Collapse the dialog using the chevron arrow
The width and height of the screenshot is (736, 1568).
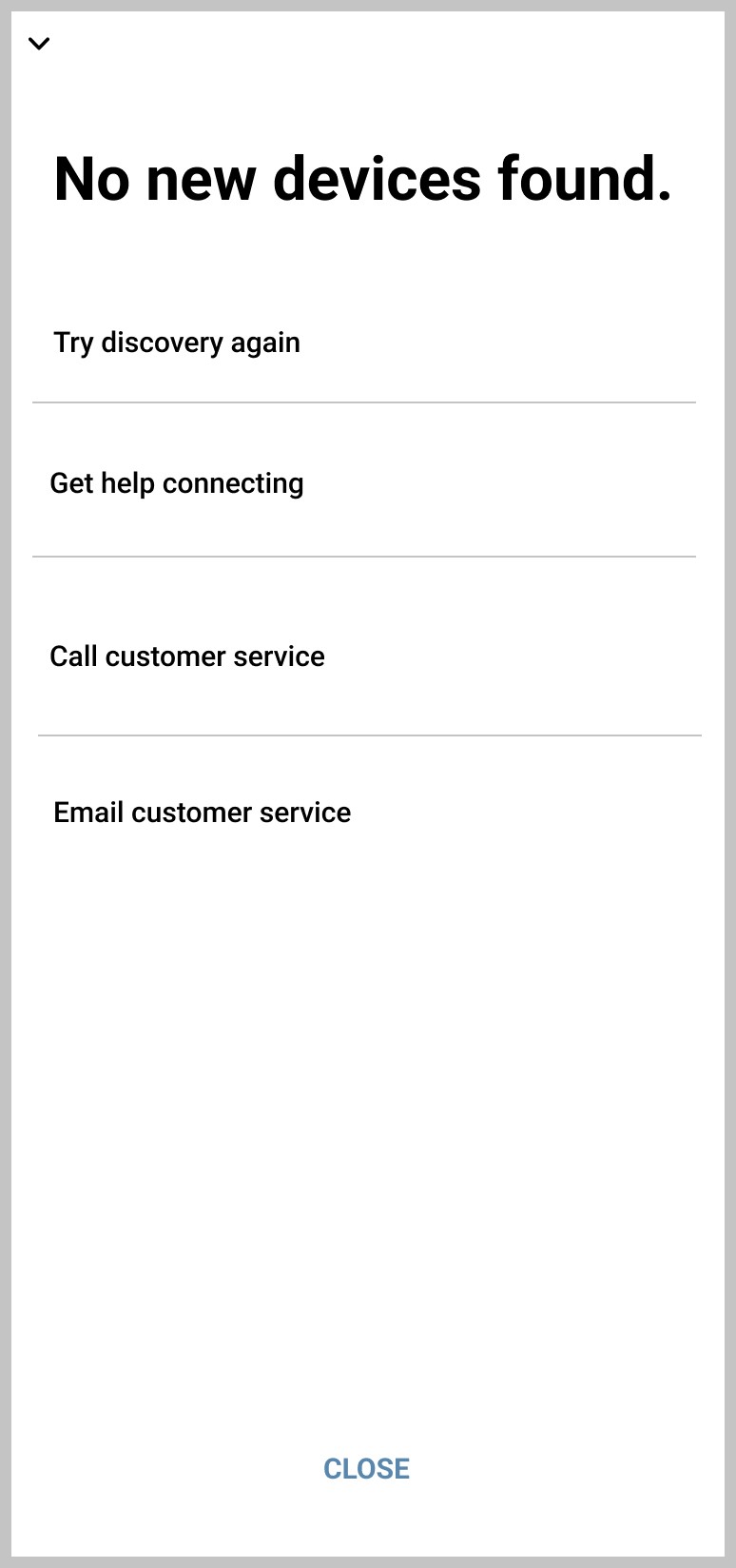(x=39, y=43)
